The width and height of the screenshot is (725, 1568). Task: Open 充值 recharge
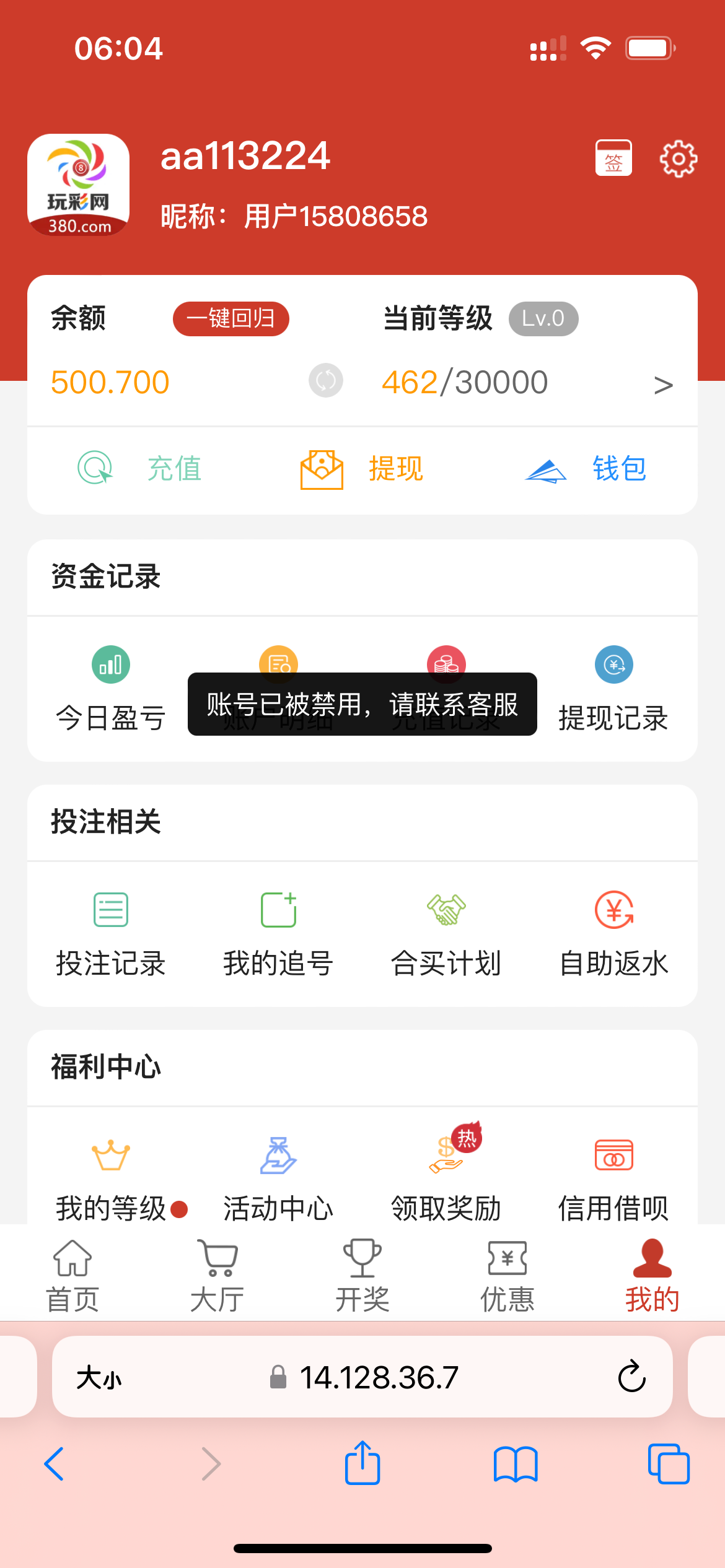[x=140, y=469]
